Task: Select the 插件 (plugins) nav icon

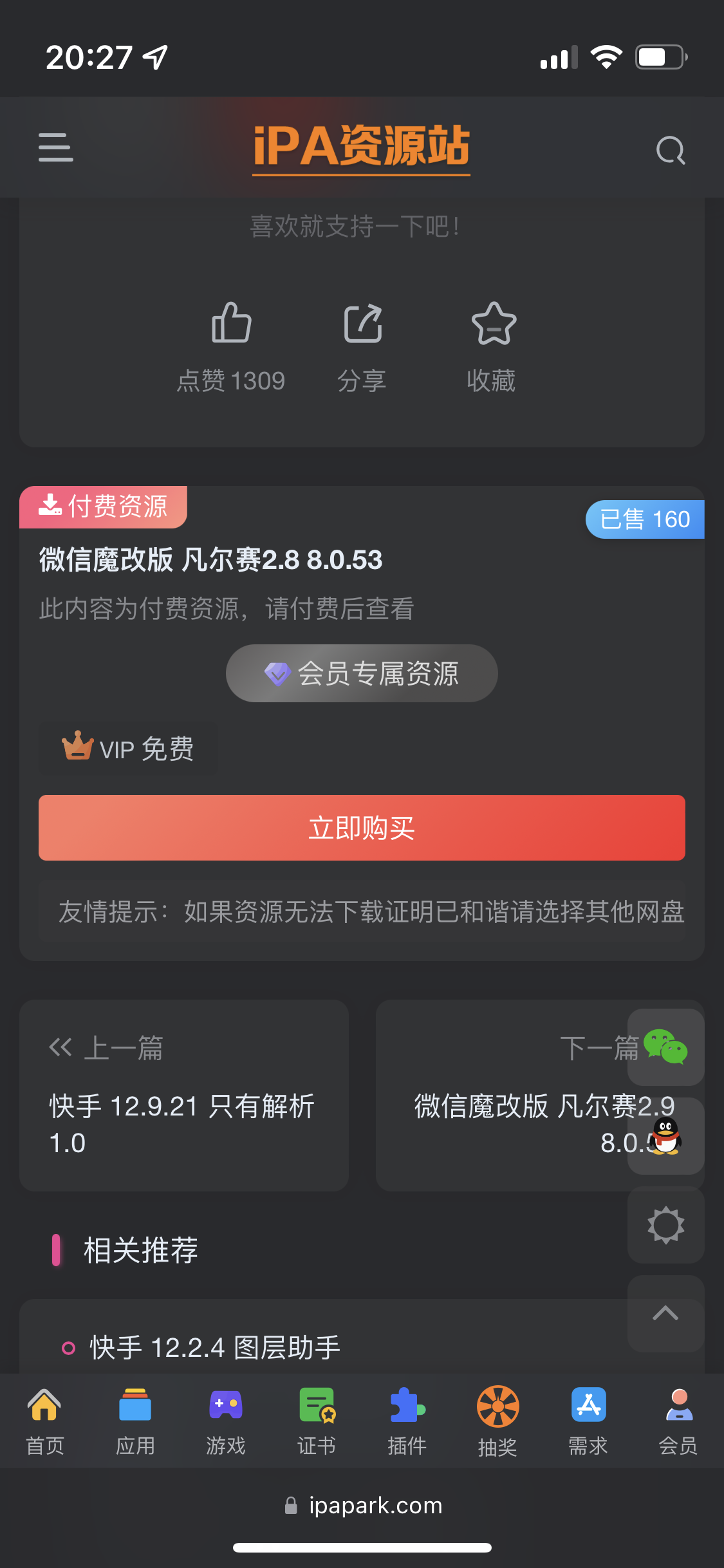Action: point(407,1420)
